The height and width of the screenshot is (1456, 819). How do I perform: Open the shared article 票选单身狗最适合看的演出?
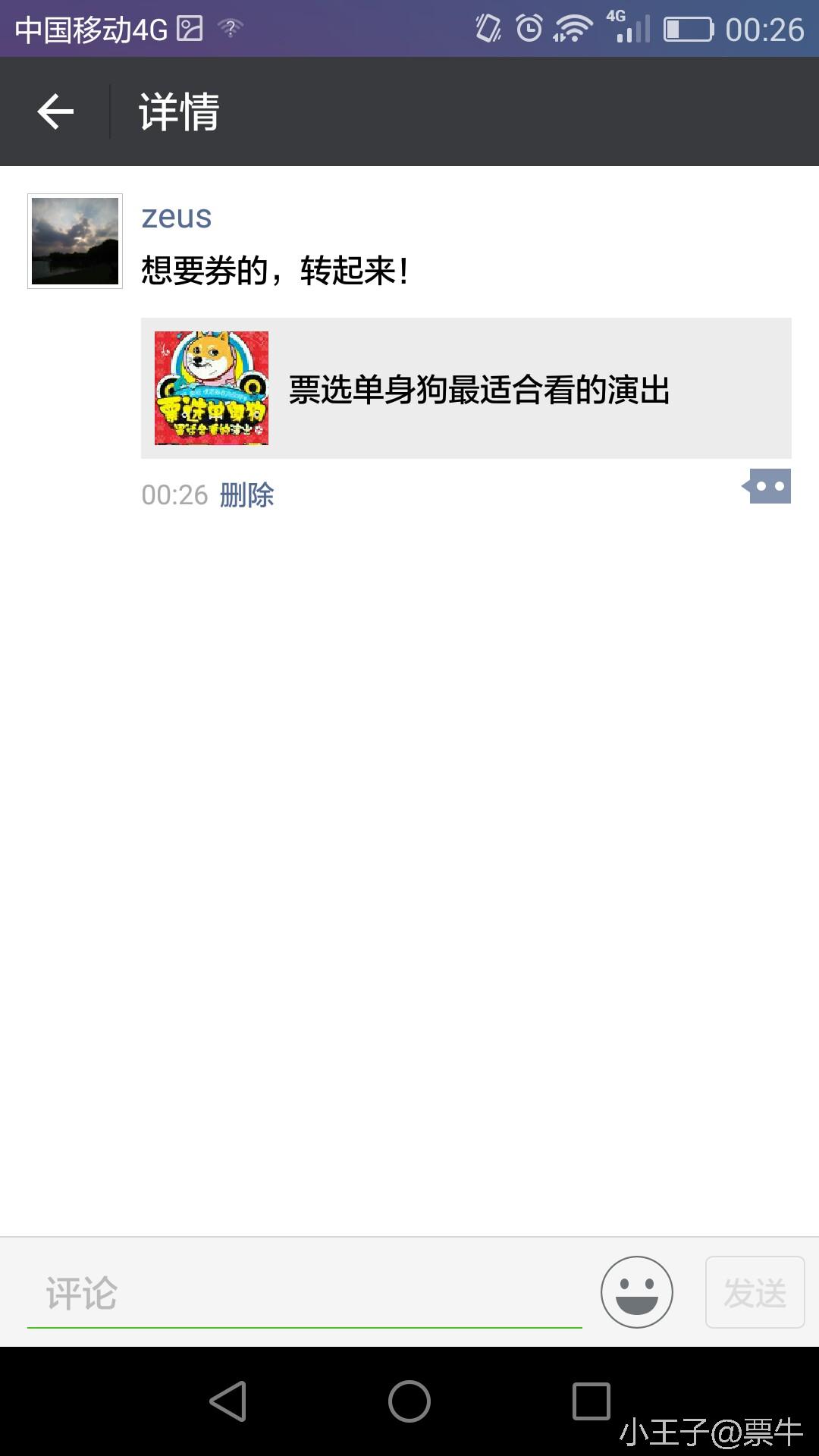point(466,388)
